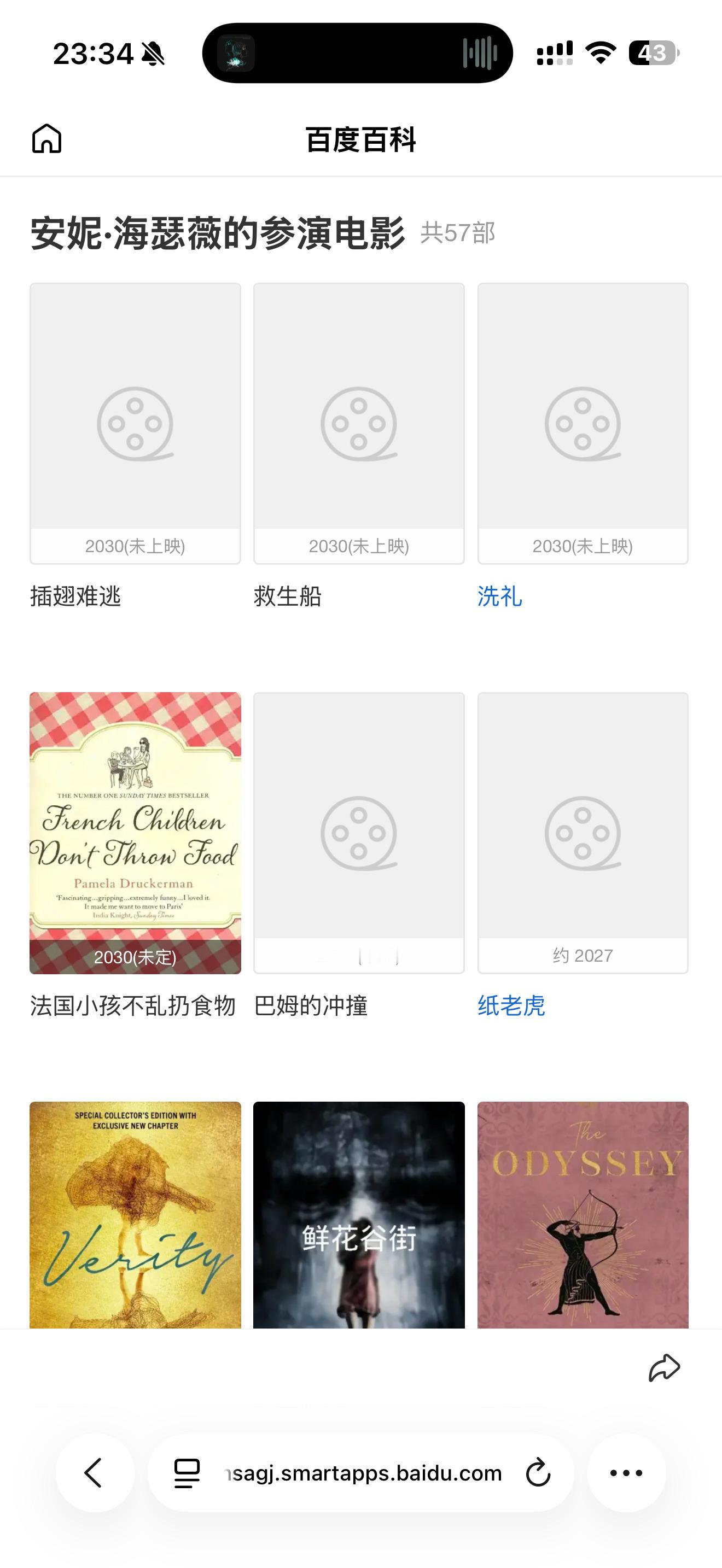
Task: Open the more options icon in bottom bar
Action: 626,1473
